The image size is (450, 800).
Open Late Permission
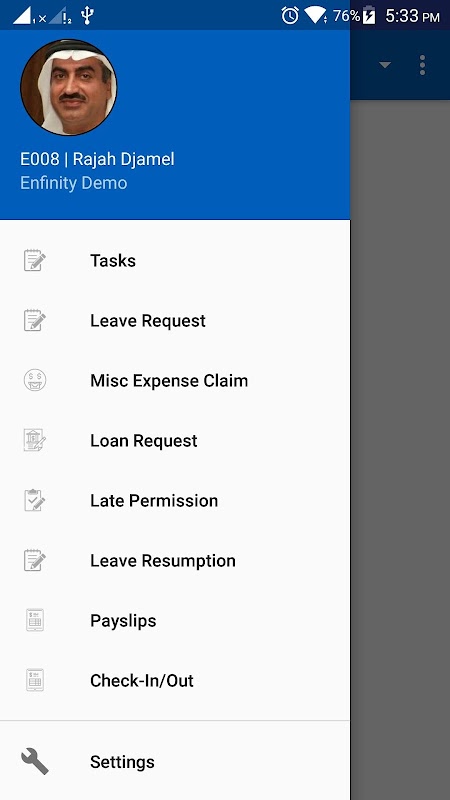tap(175, 501)
